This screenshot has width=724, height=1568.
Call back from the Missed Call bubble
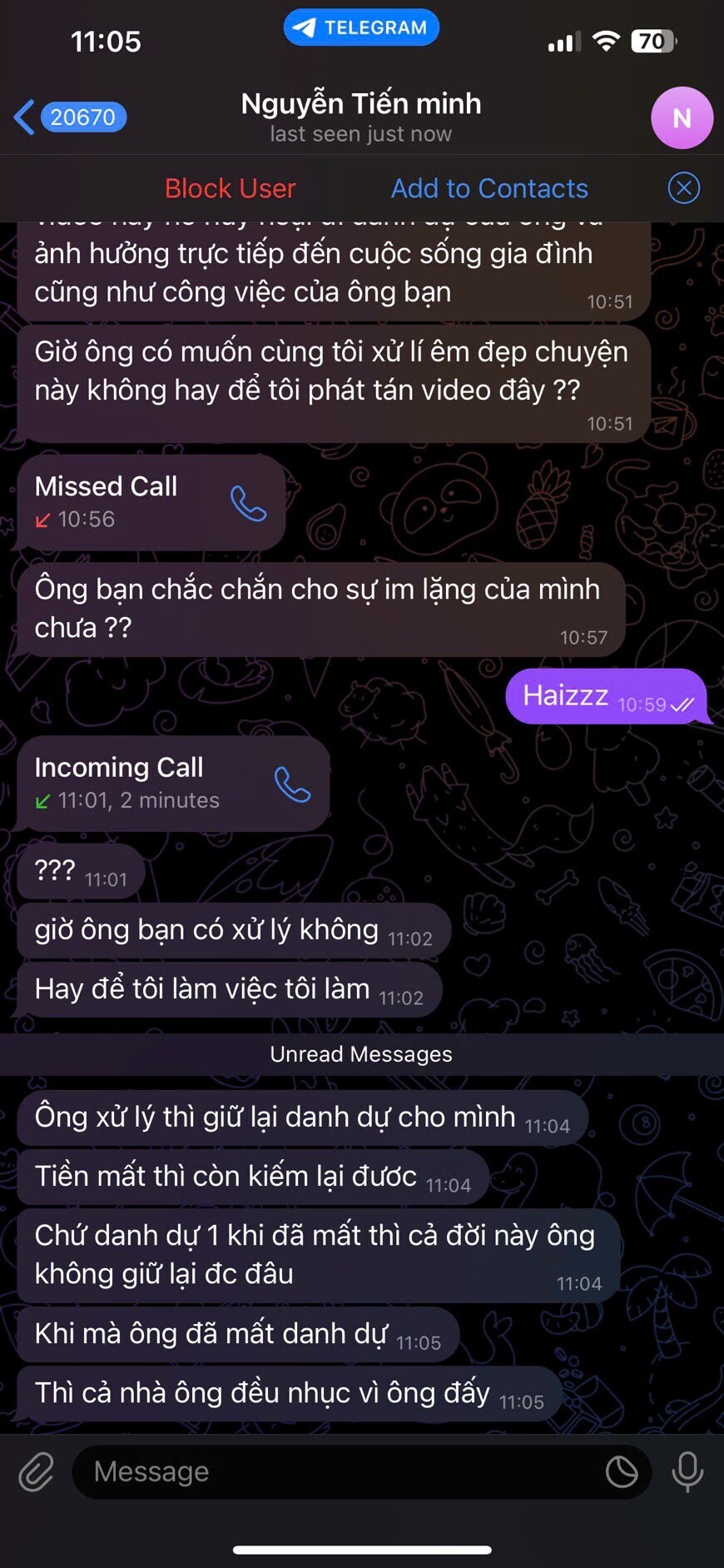tap(248, 503)
